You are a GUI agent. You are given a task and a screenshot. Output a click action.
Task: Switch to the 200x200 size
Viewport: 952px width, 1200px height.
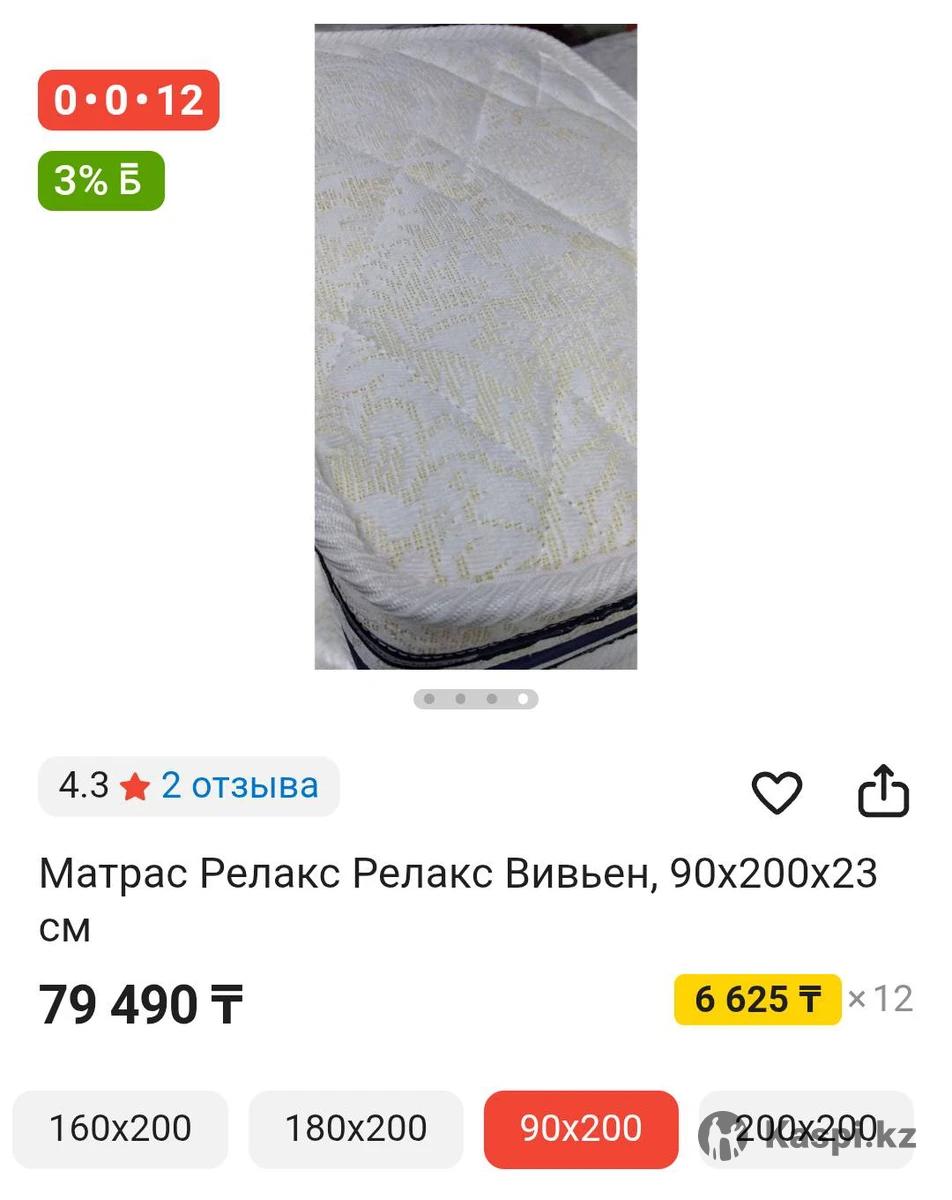point(806,1129)
